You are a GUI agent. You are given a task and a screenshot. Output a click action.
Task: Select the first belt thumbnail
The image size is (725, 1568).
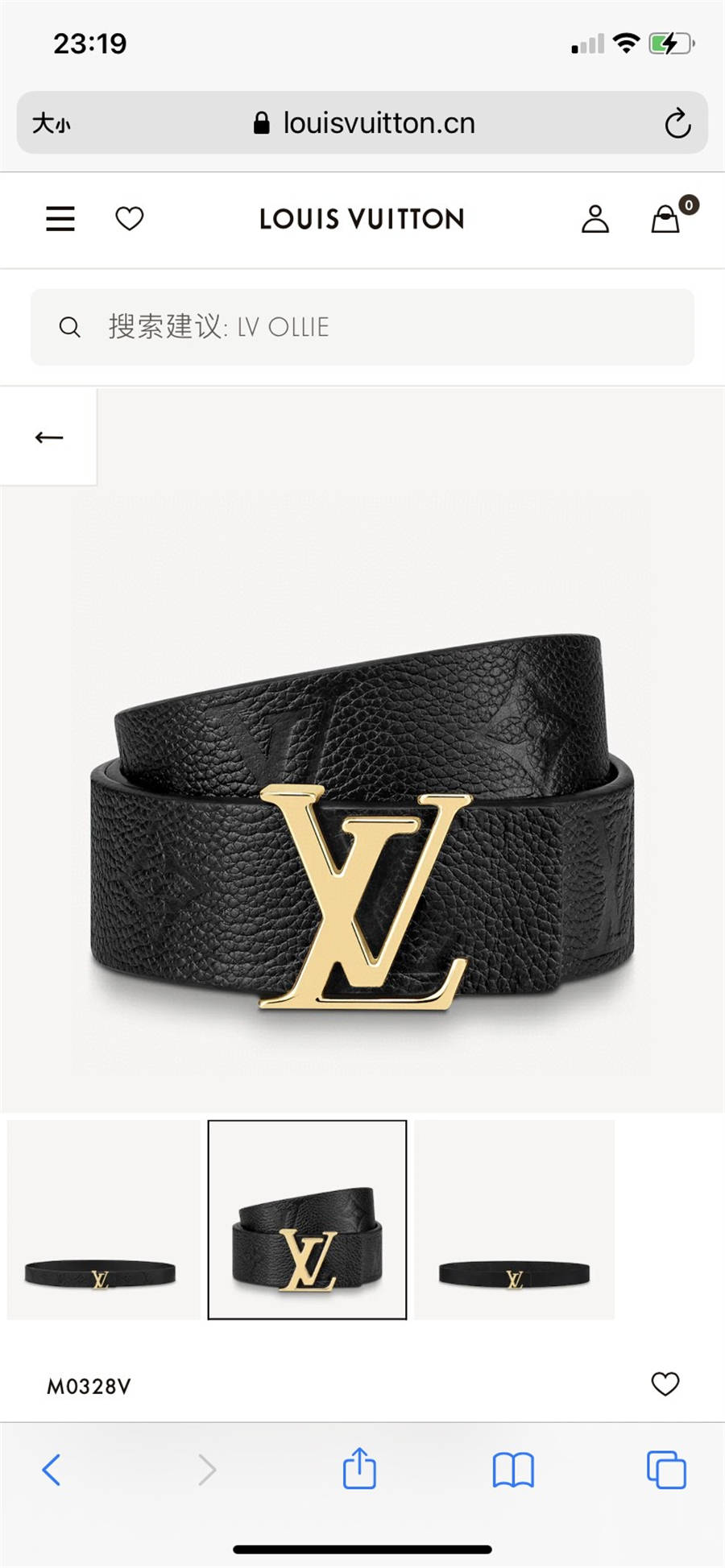(x=103, y=1219)
